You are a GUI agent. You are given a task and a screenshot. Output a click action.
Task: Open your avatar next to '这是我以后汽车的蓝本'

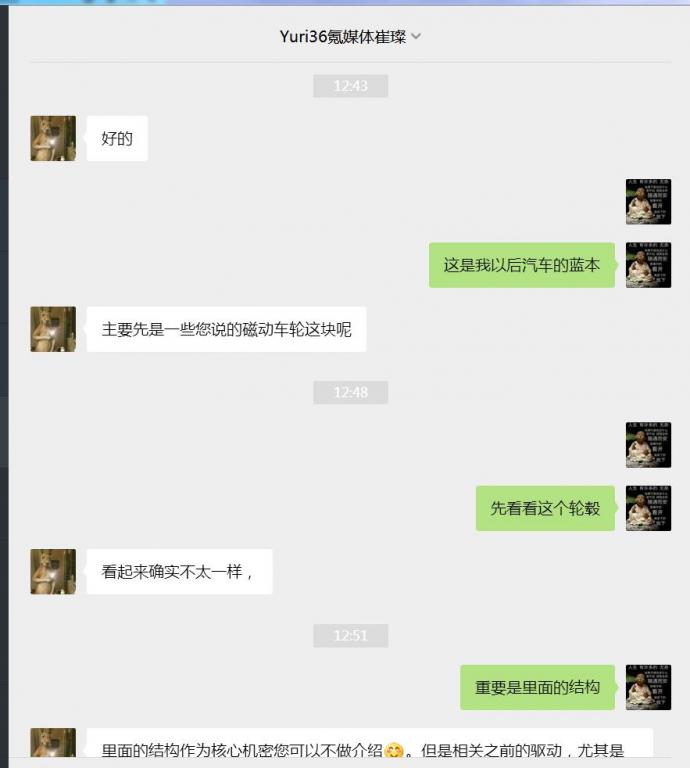tap(648, 265)
